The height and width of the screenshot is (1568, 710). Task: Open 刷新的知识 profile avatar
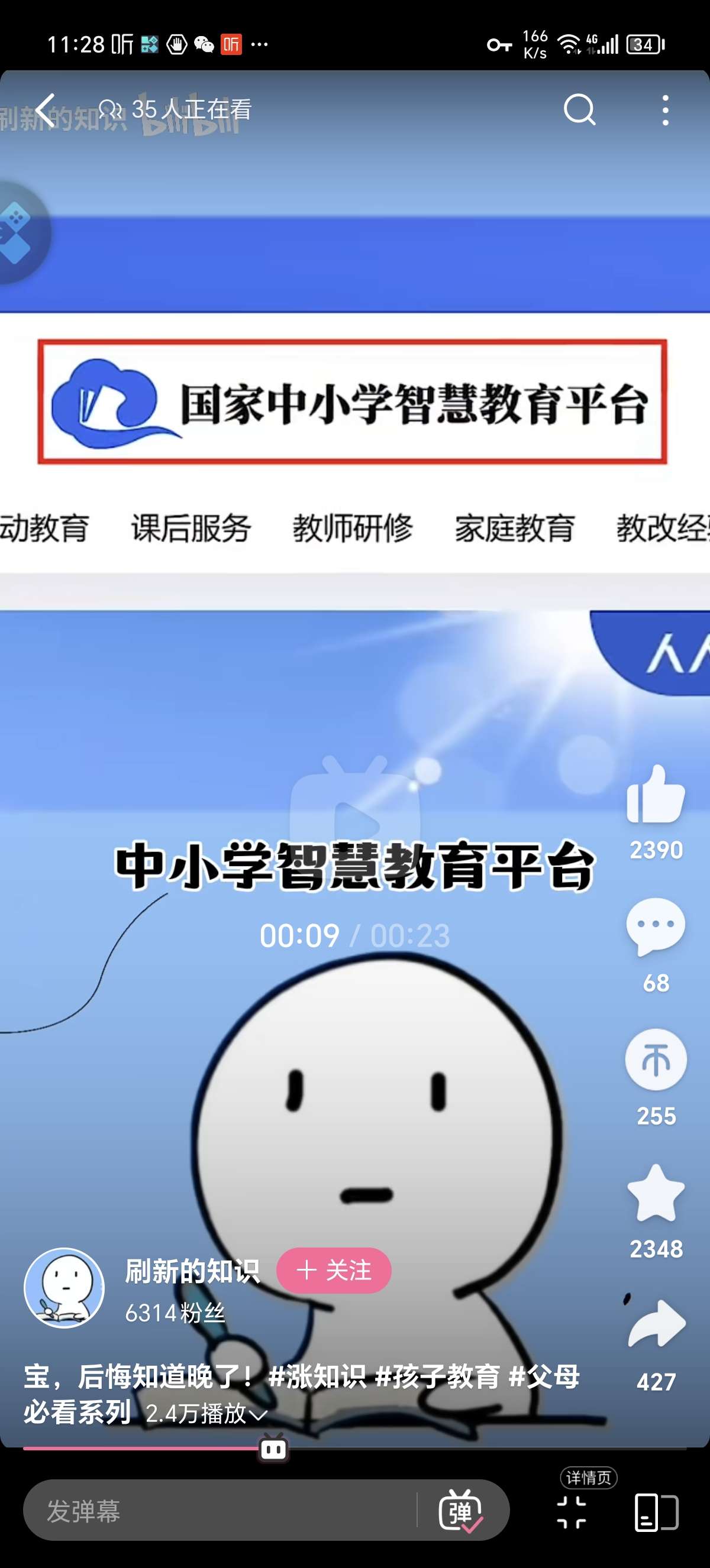point(64,1288)
